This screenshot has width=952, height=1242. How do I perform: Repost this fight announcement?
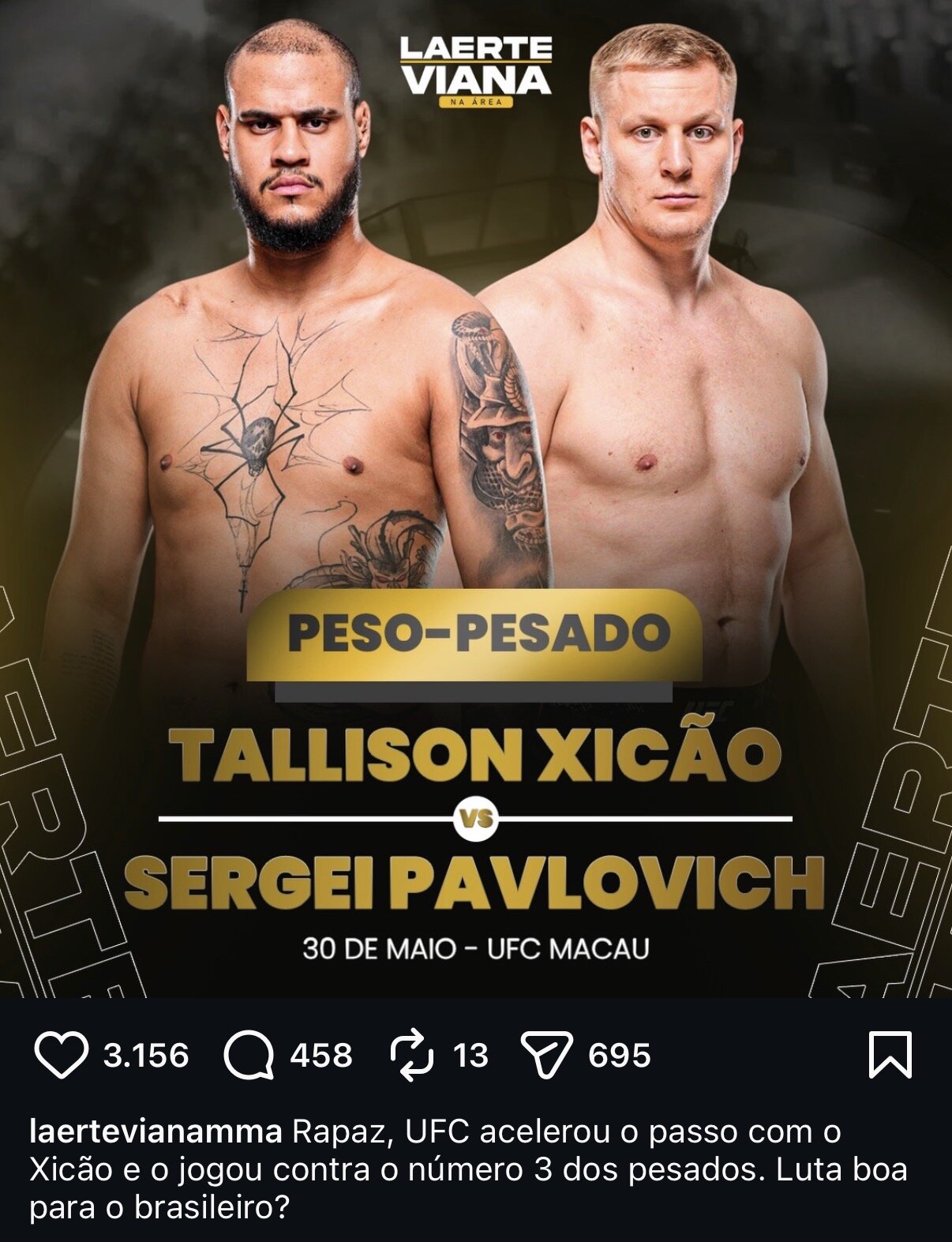412,1056
